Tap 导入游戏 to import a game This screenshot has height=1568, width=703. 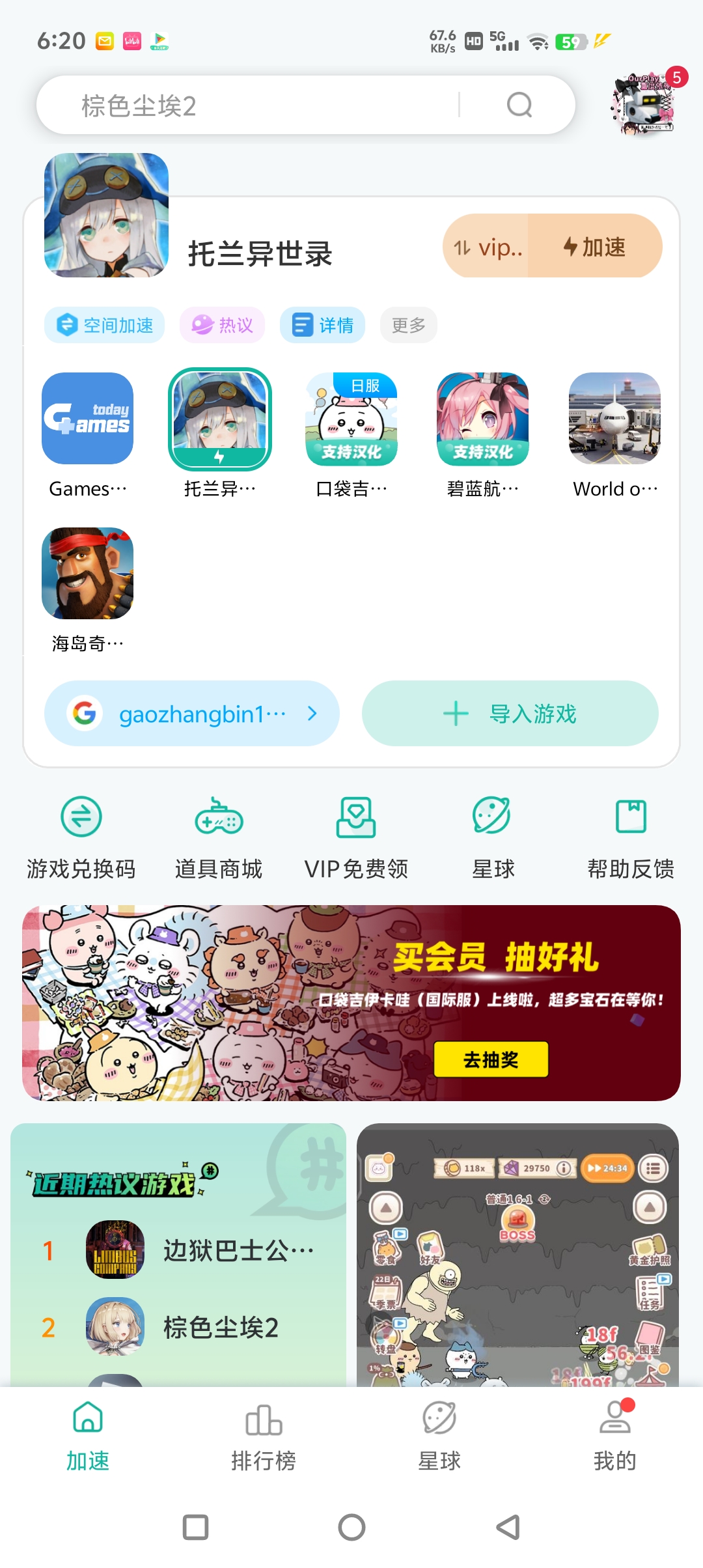(510, 714)
